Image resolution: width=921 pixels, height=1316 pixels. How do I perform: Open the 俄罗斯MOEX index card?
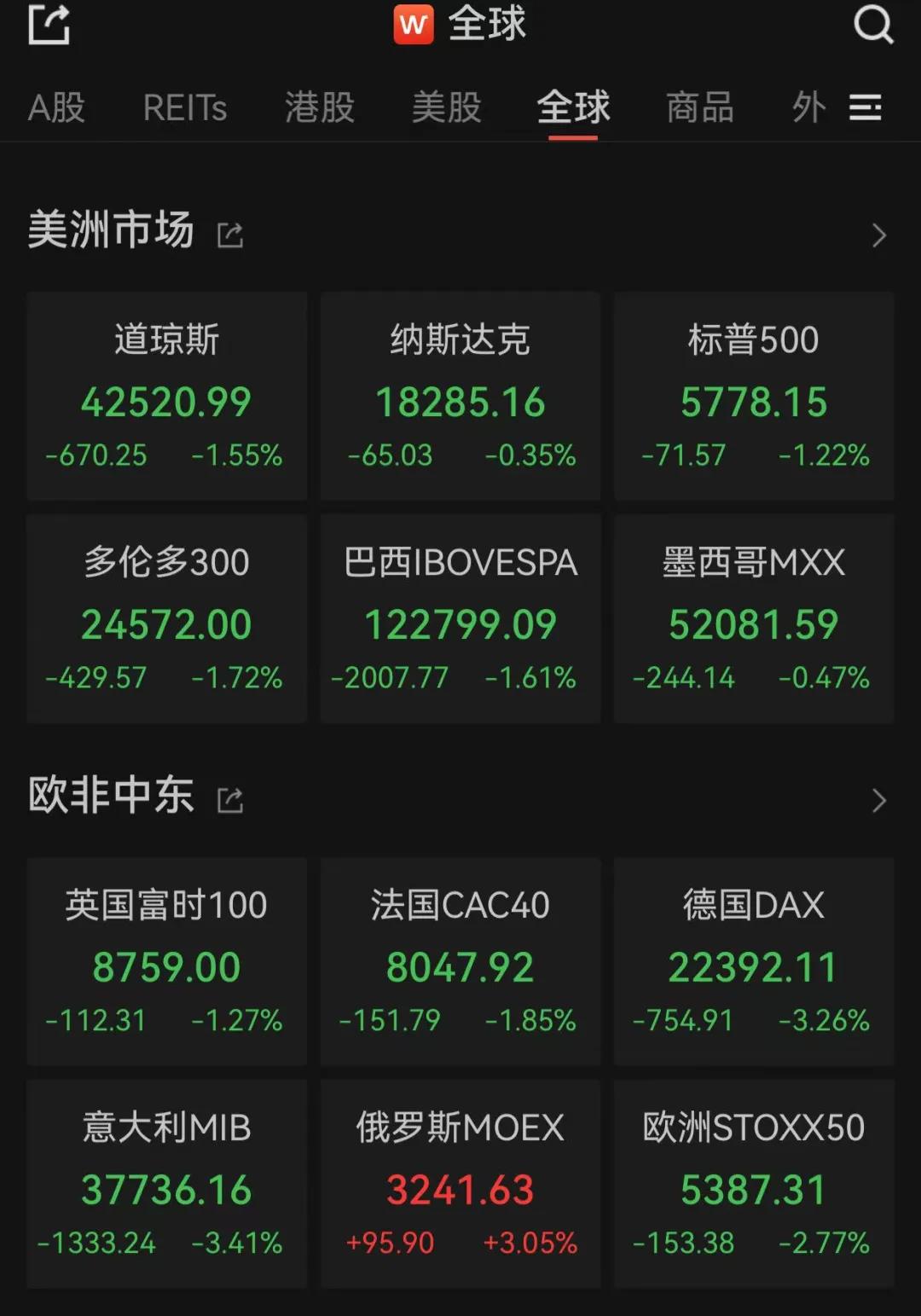tap(460, 1184)
